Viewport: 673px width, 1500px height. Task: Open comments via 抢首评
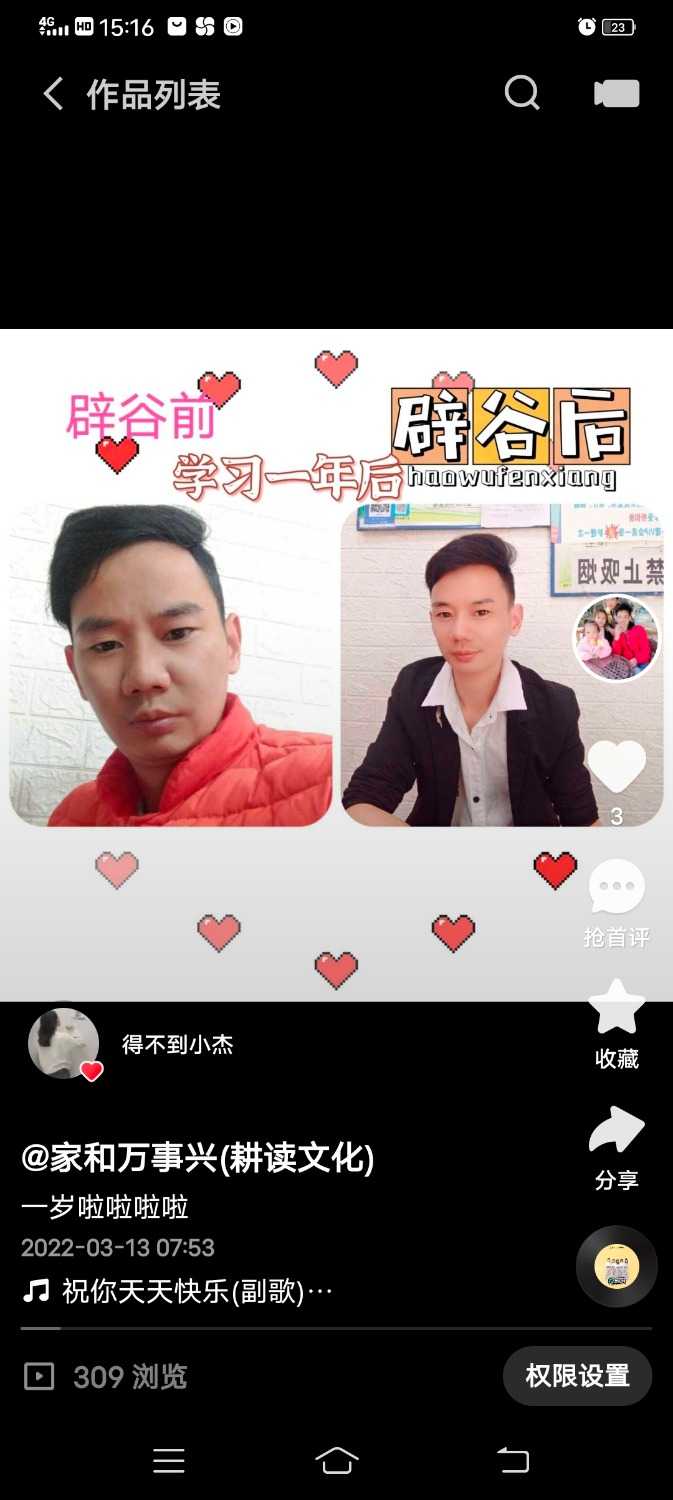pos(616,888)
